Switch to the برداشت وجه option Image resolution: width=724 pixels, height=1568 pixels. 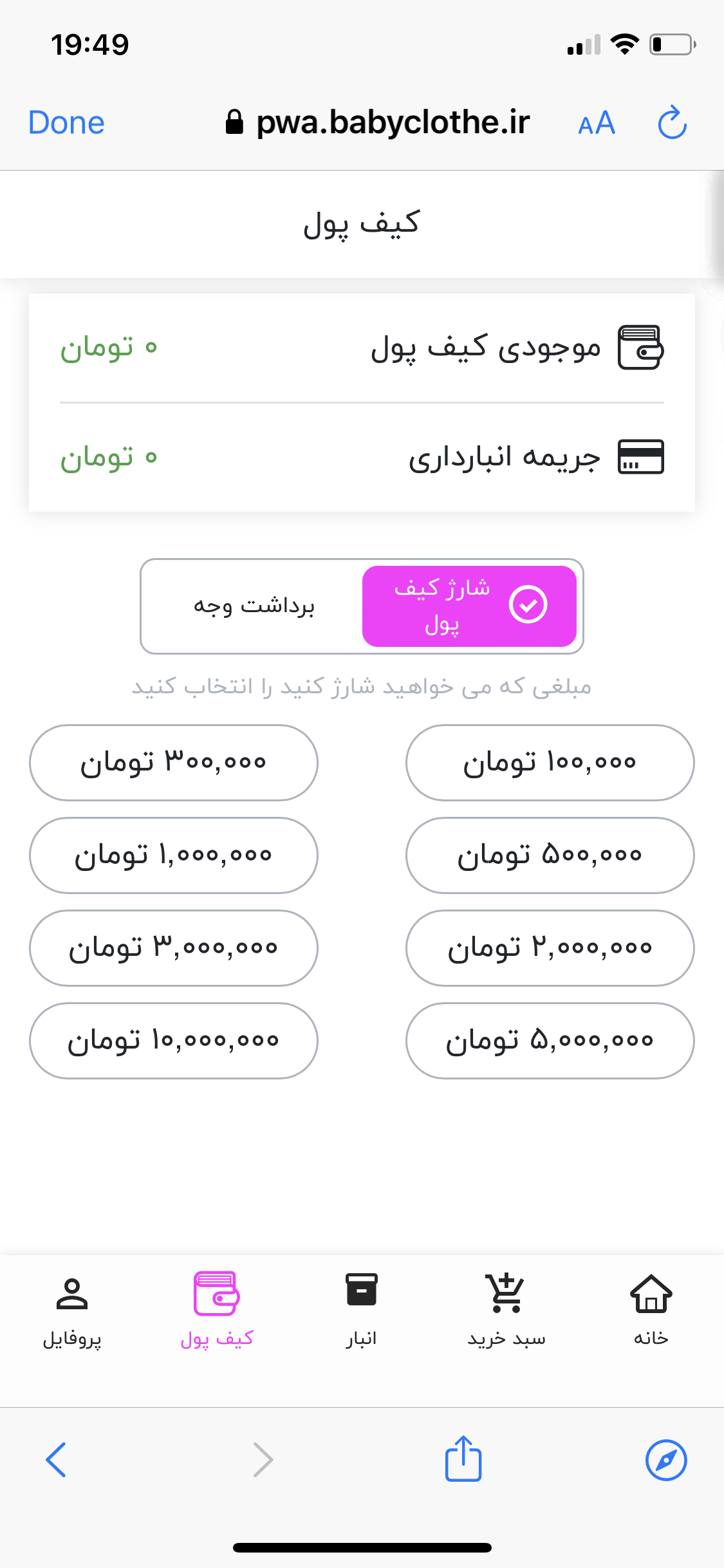(254, 606)
